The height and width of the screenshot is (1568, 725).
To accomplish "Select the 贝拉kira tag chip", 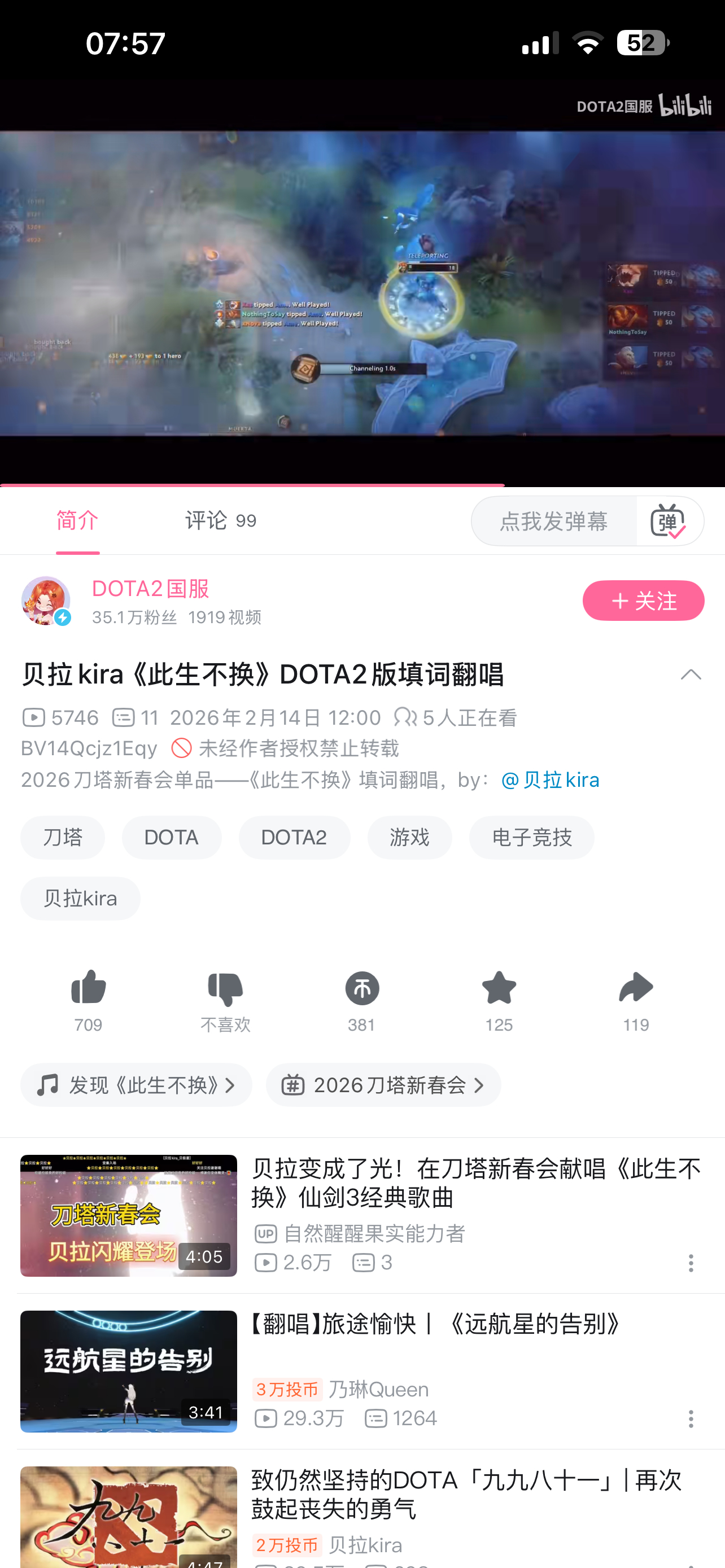I will [x=80, y=899].
